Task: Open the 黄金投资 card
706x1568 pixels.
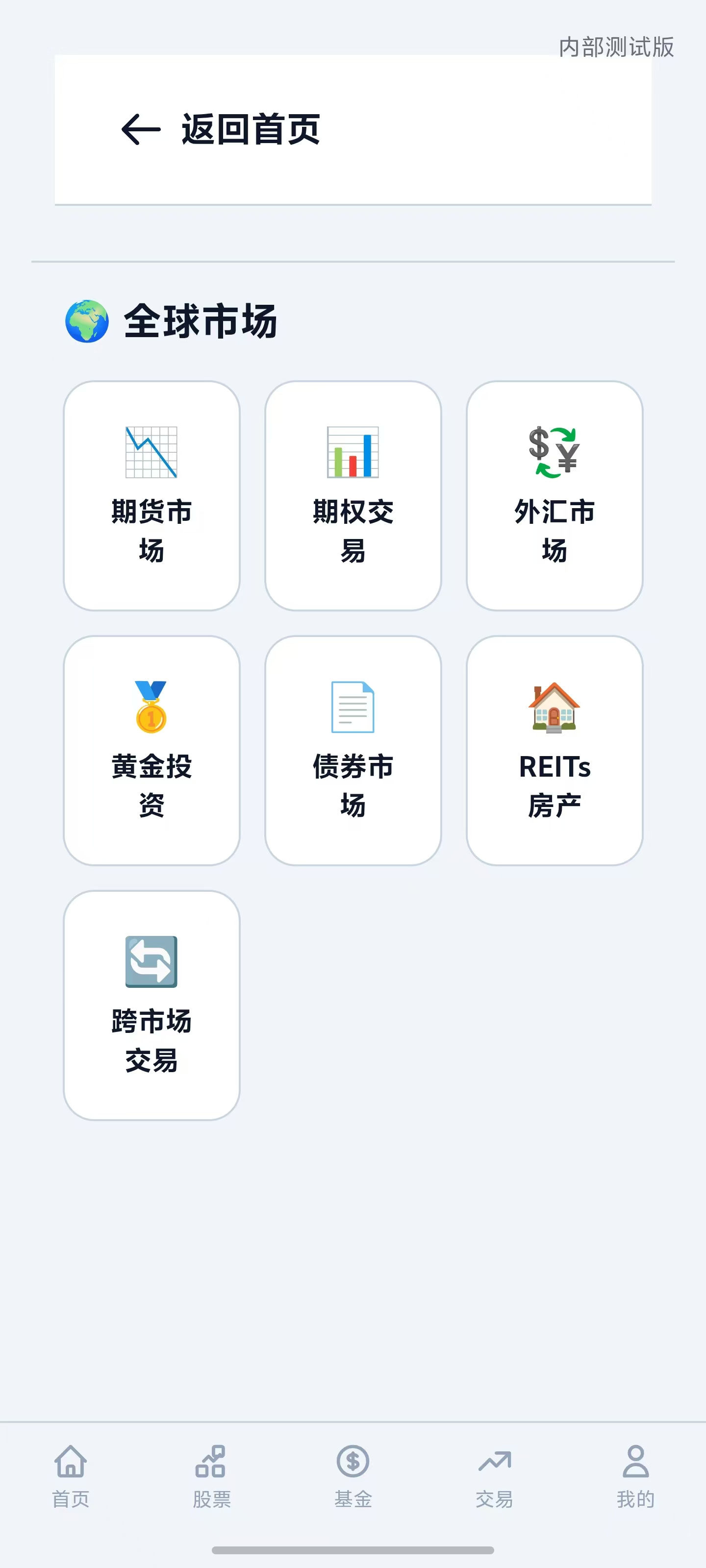Action: 151,750
